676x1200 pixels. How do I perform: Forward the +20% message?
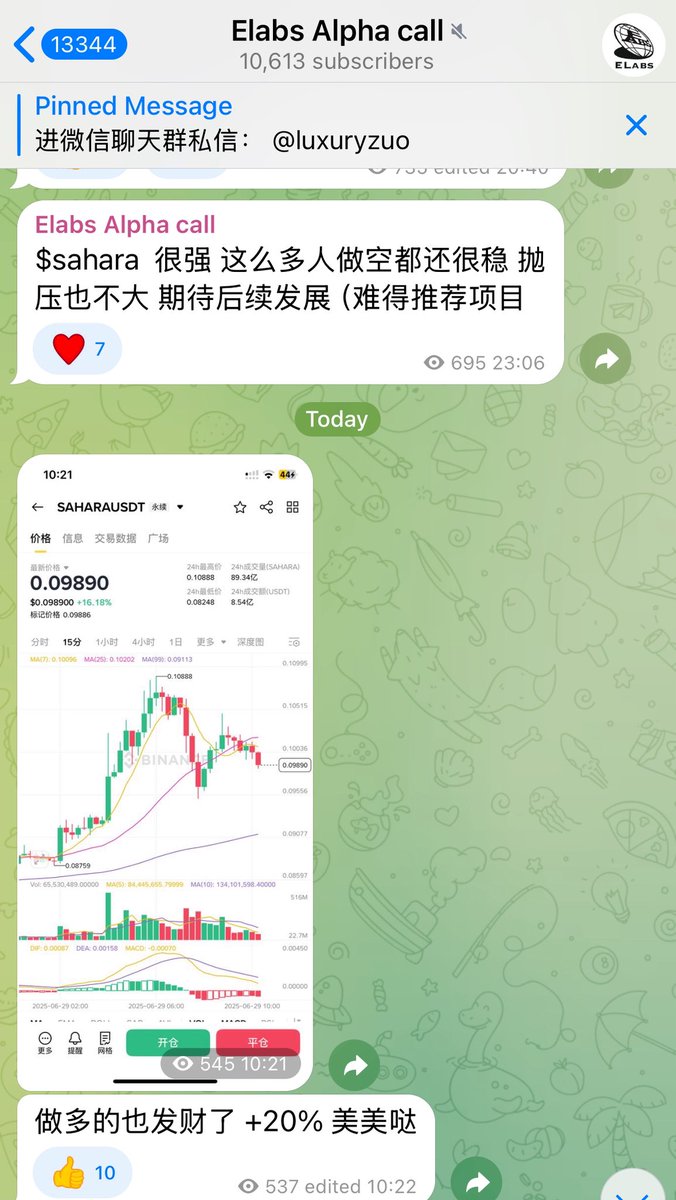477,1181
